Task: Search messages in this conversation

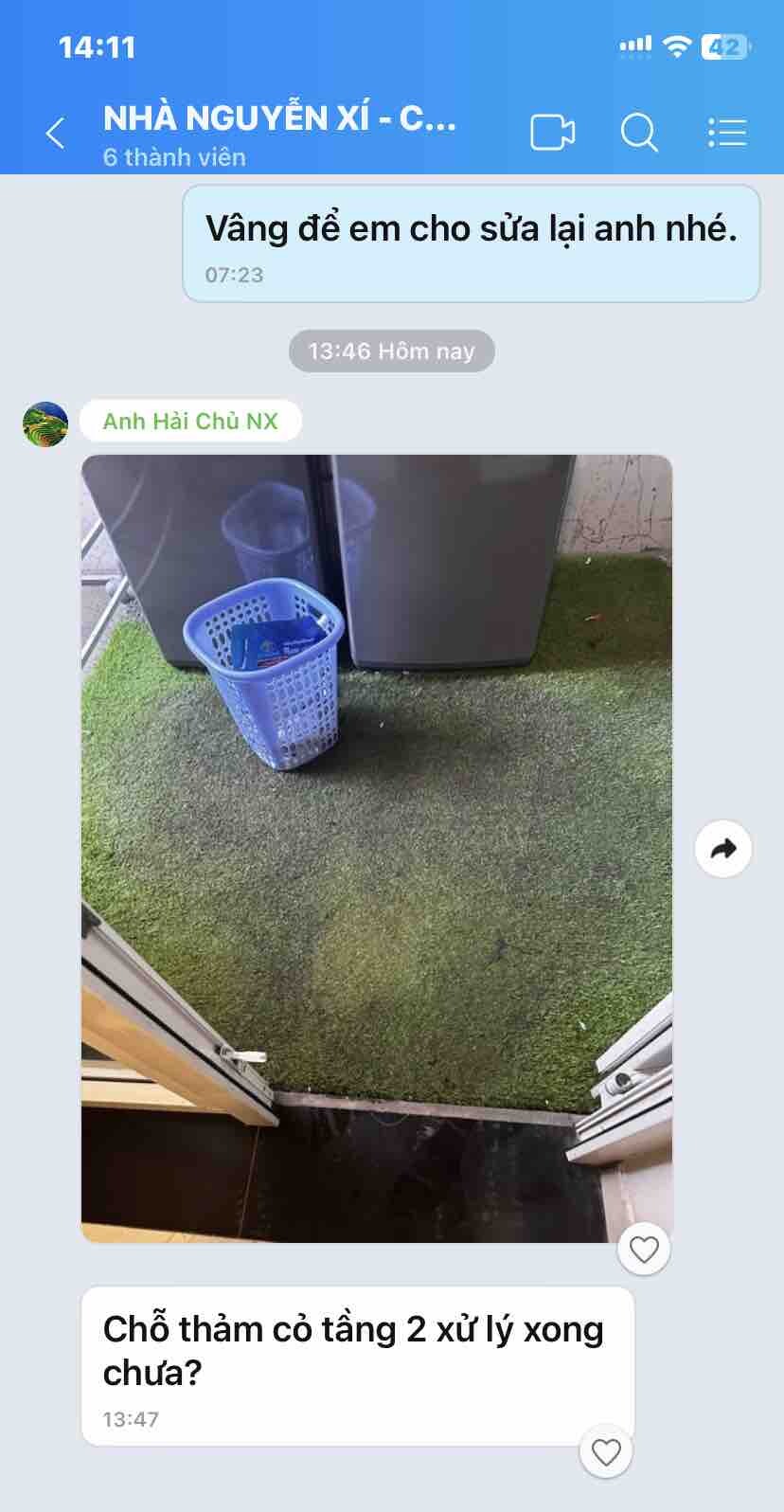Action: tap(639, 133)
